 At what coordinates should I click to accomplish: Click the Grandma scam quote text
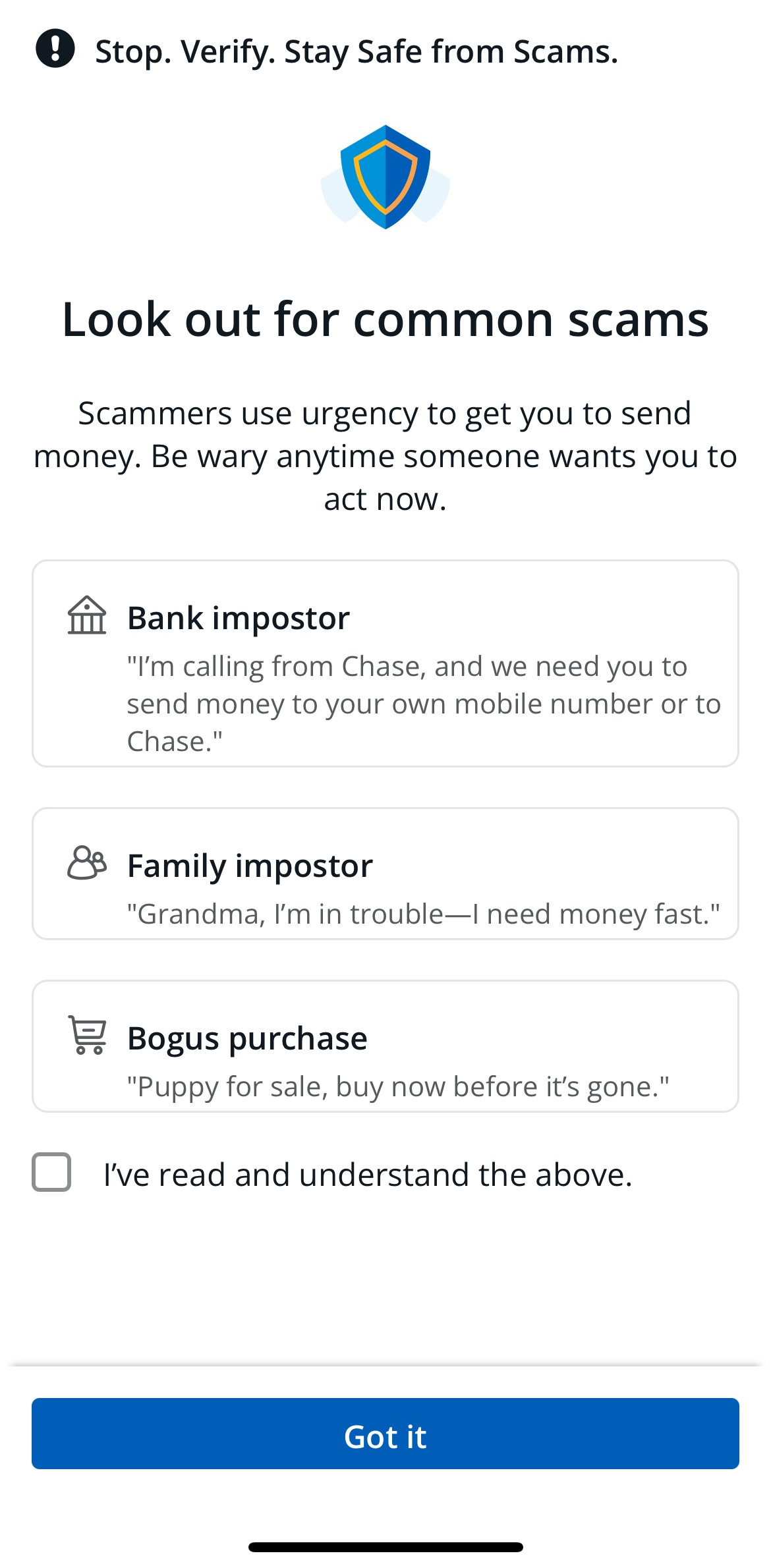pyautogui.click(x=424, y=915)
